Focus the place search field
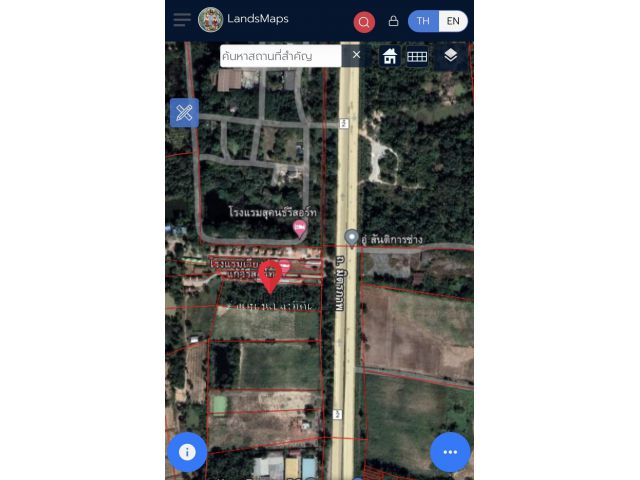The width and height of the screenshot is (640, 480). tap(280, 56)
